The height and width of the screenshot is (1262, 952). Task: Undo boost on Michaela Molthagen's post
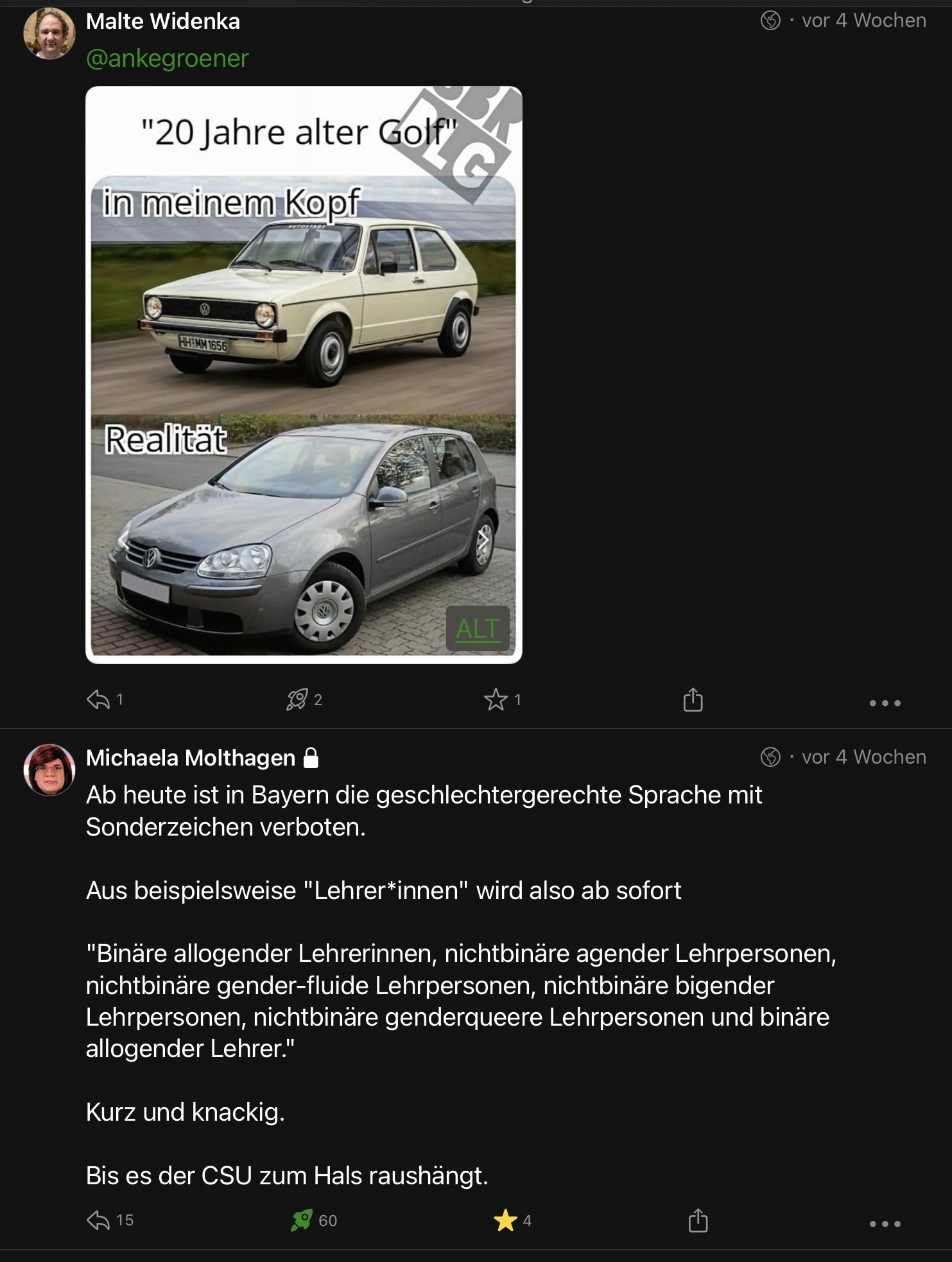302,1220
